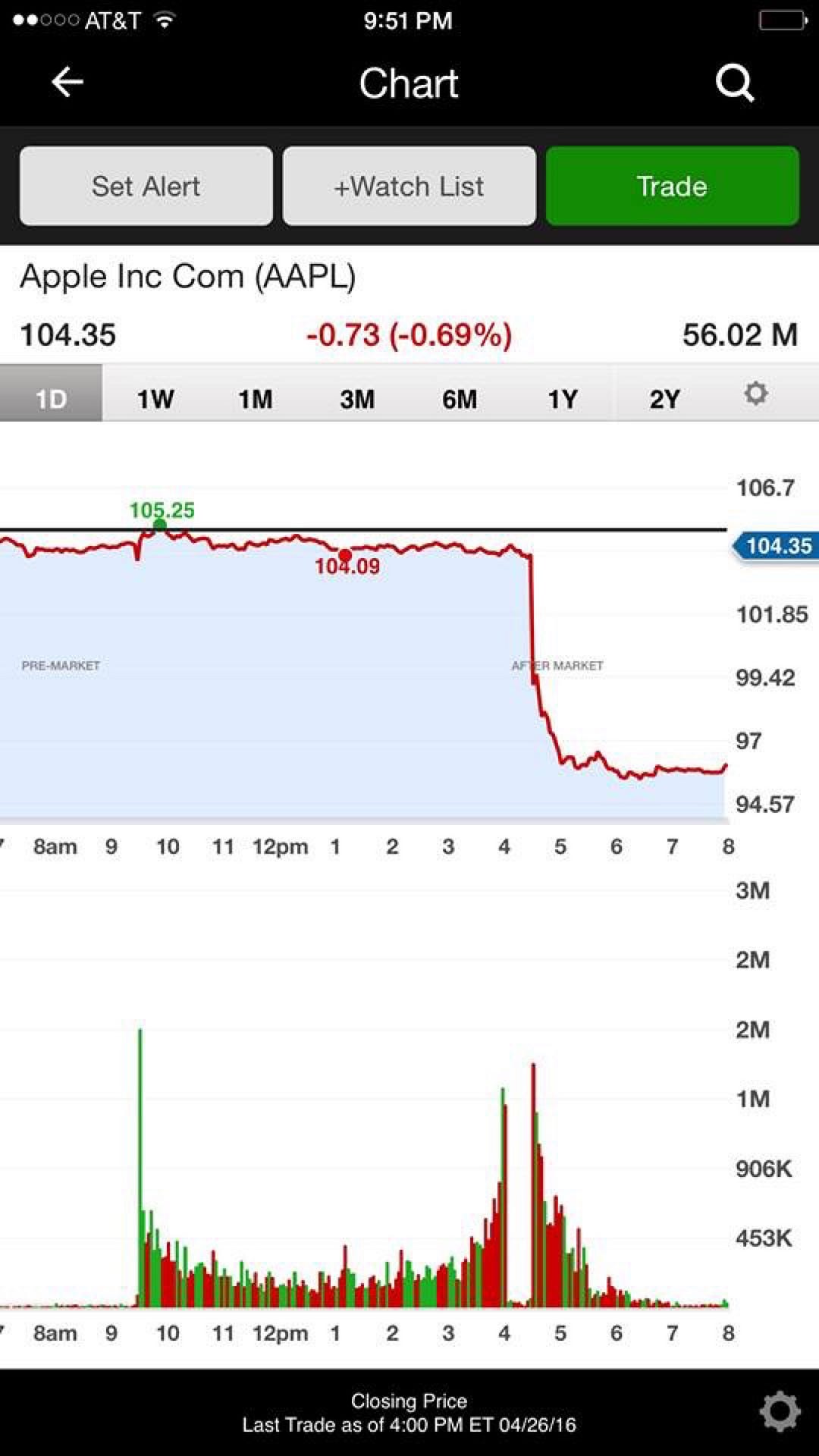This screenshot has width=819, height=1456.
Task: View the 2Y chart
Action: 664,397
